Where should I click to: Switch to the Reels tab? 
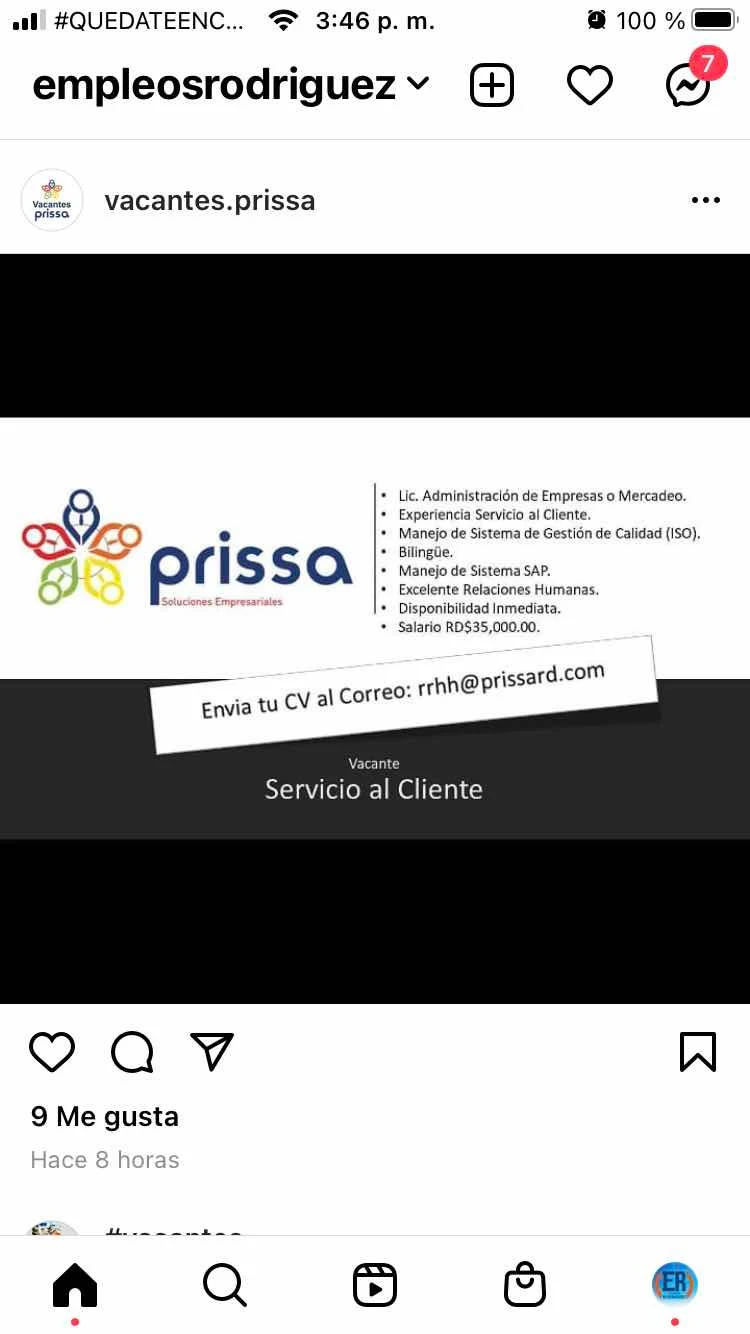click(x=375, y=1285)
